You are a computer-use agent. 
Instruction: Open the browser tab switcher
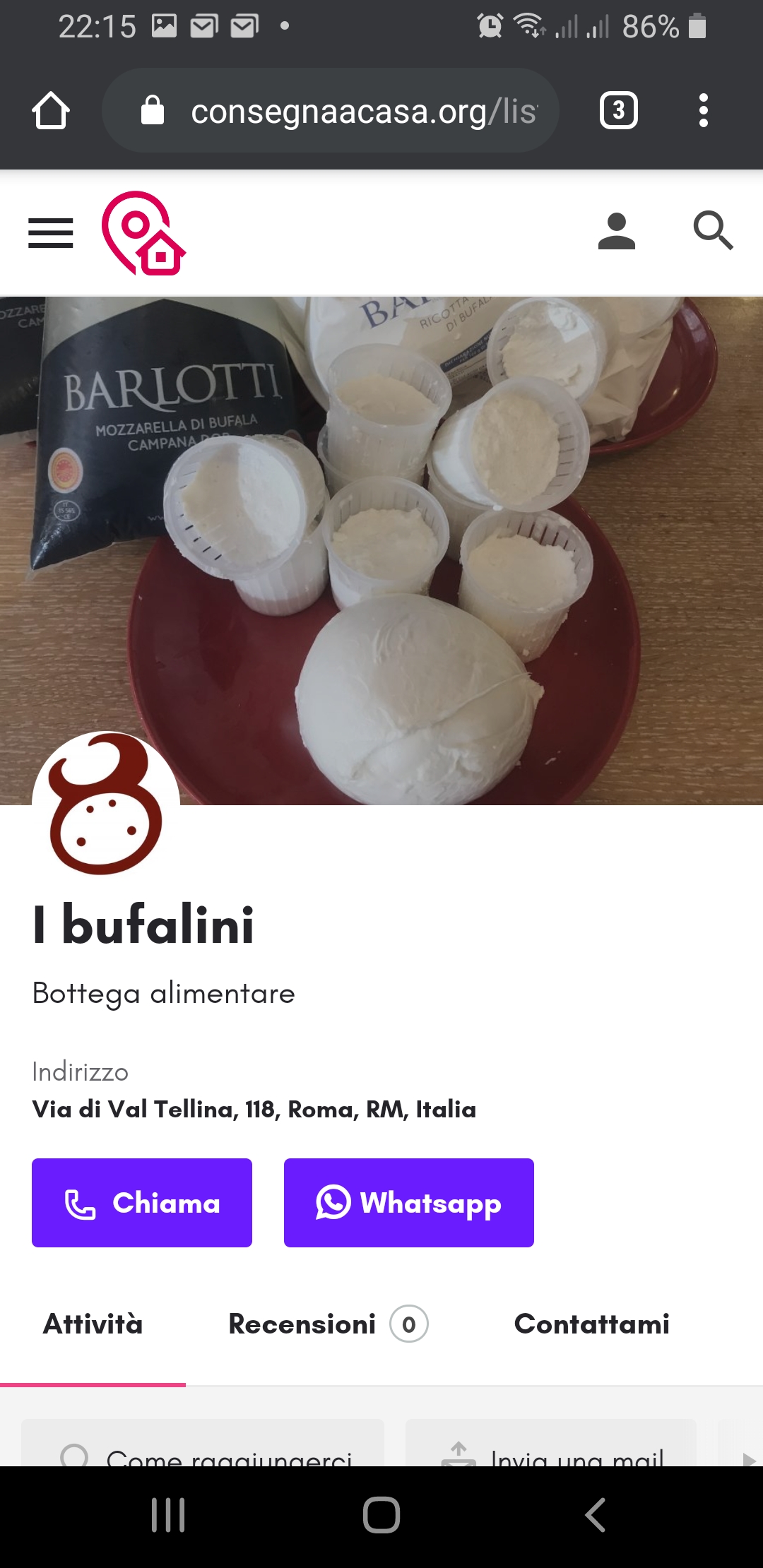[619, 111]
